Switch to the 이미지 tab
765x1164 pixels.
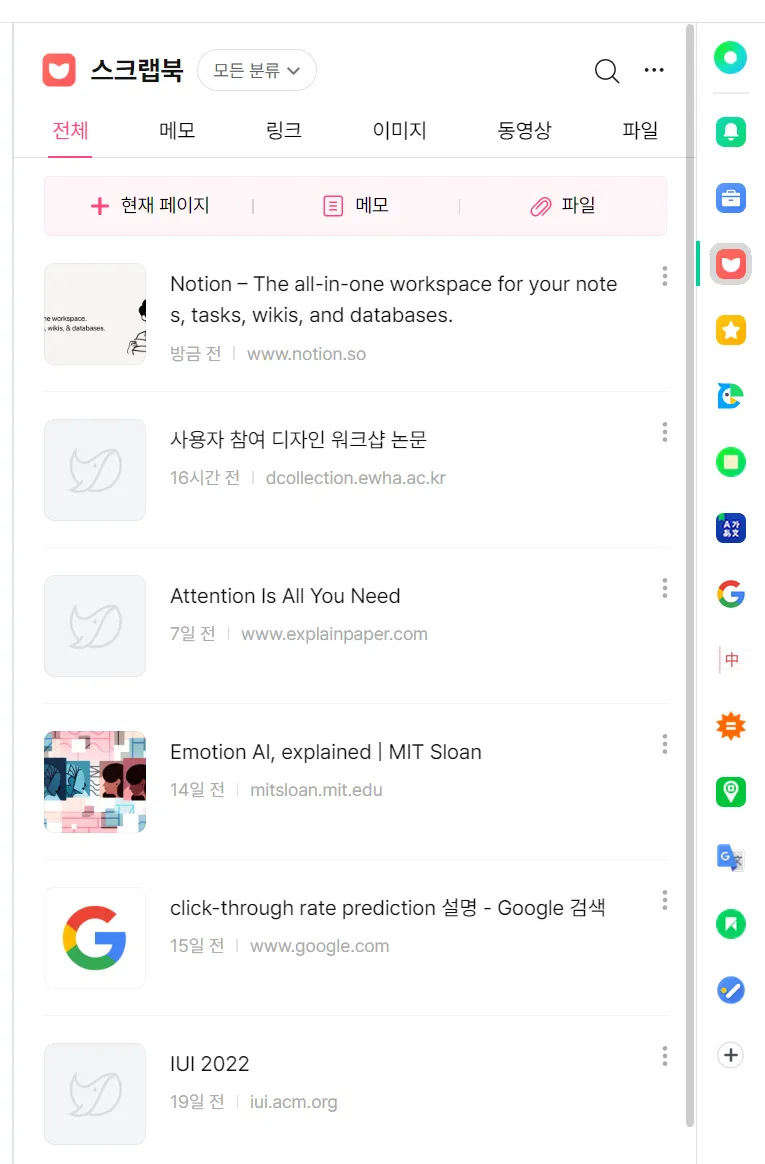pos(399,131)
